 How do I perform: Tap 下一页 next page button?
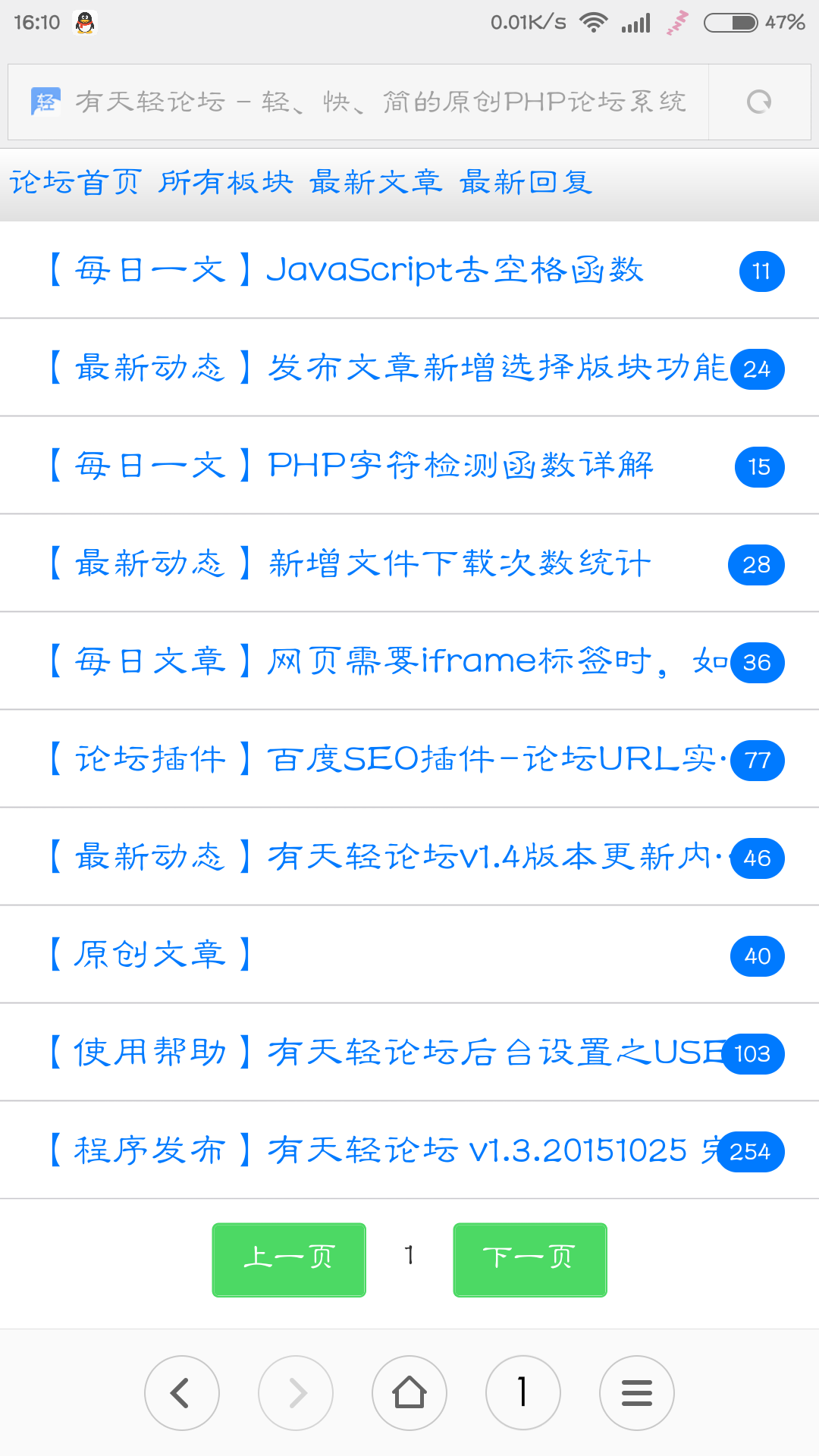[x=530, y=1260]
